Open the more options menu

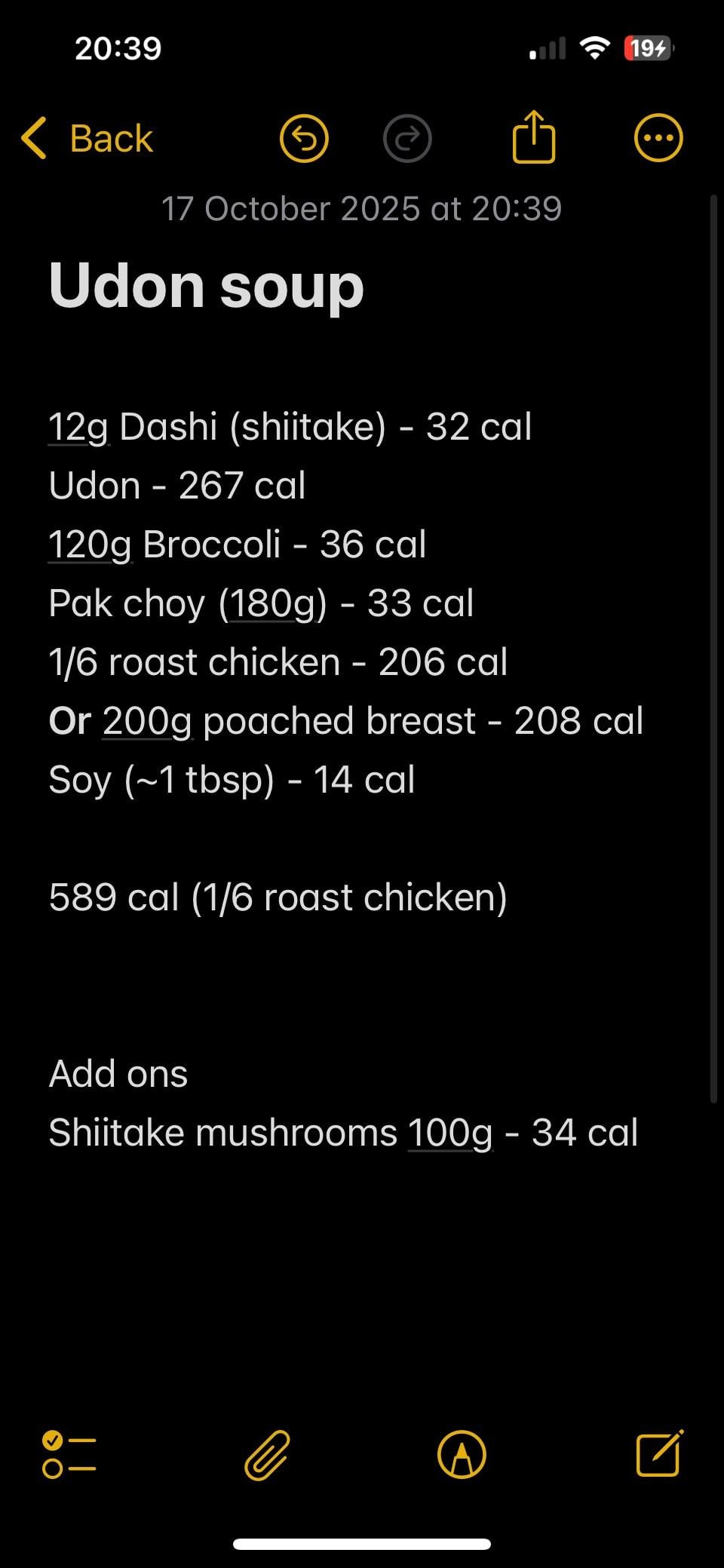pyautogui.click(x=658, y=139)
